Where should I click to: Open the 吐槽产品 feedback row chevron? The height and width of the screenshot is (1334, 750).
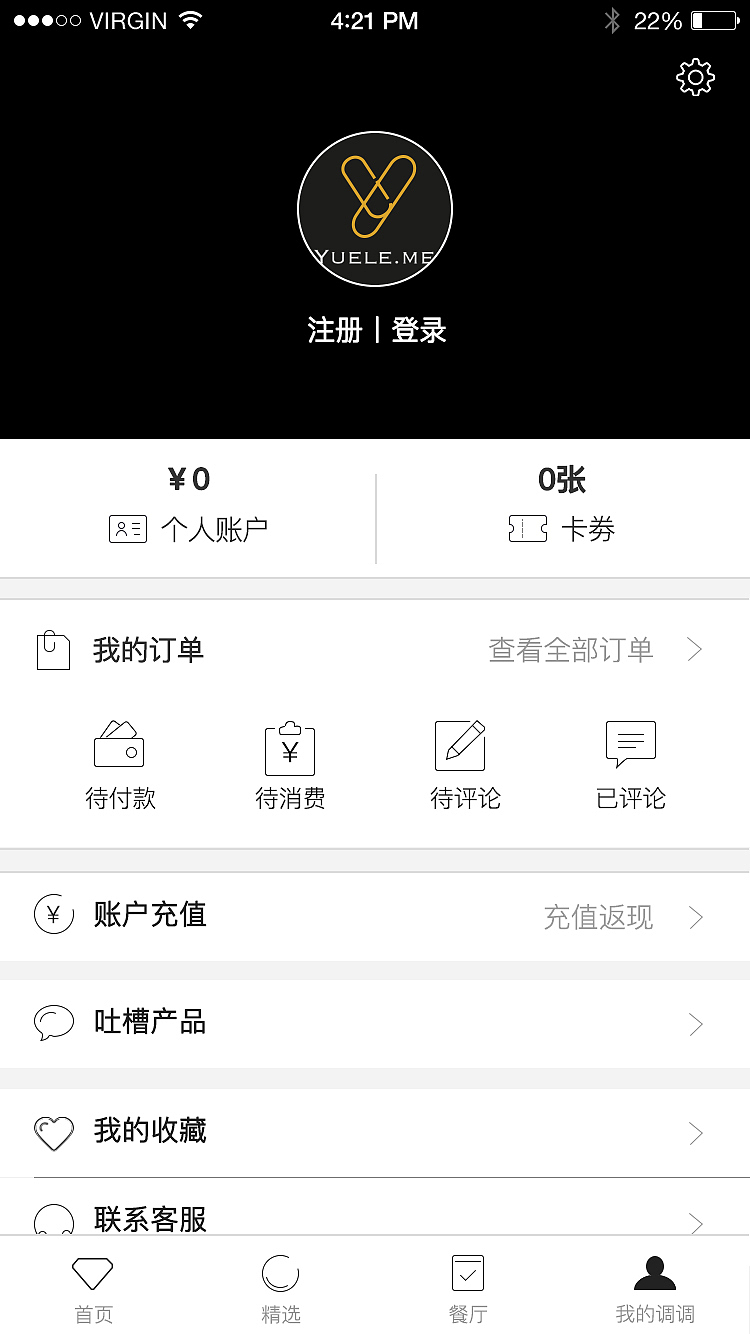(x=696, y=1023)
